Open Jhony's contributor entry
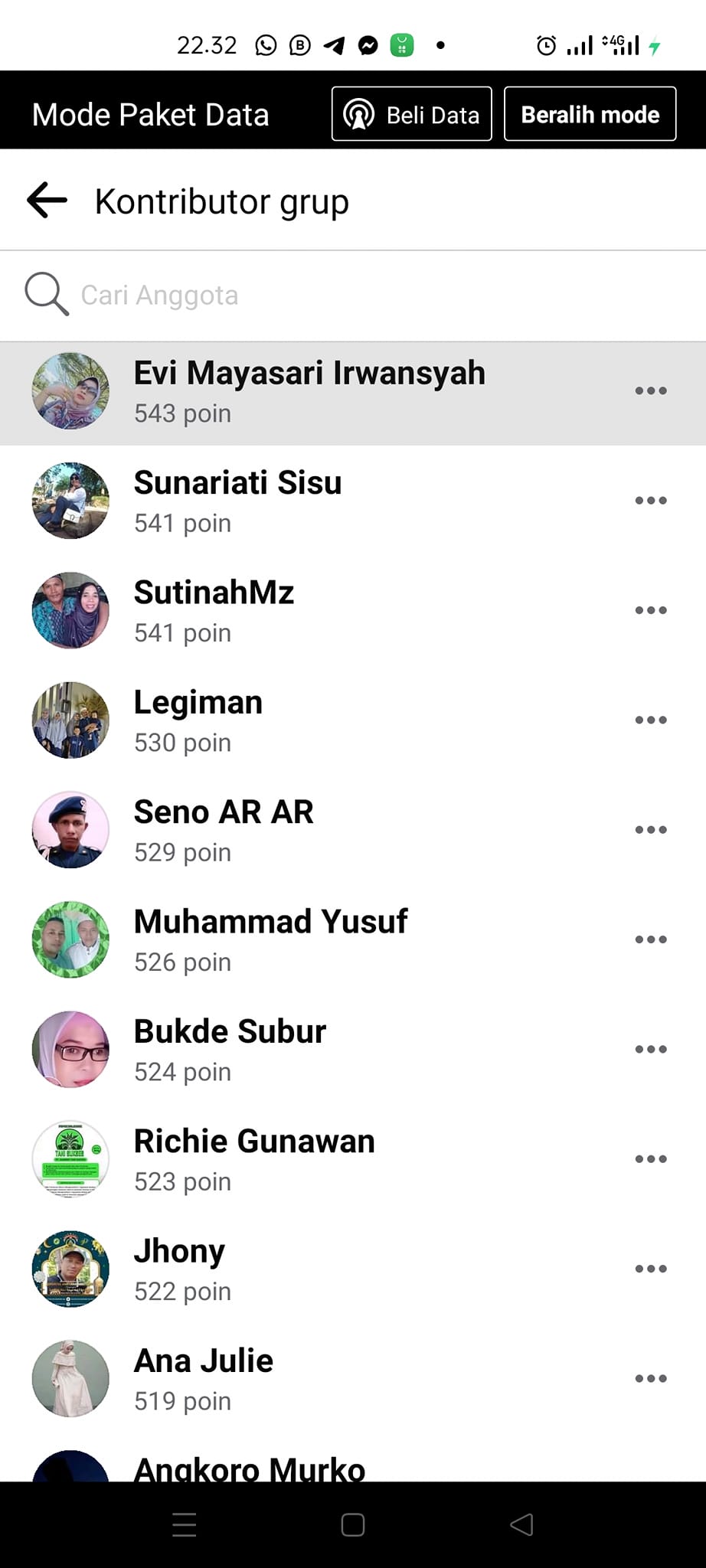706x1568 pixels. [x=180, y=1269]
